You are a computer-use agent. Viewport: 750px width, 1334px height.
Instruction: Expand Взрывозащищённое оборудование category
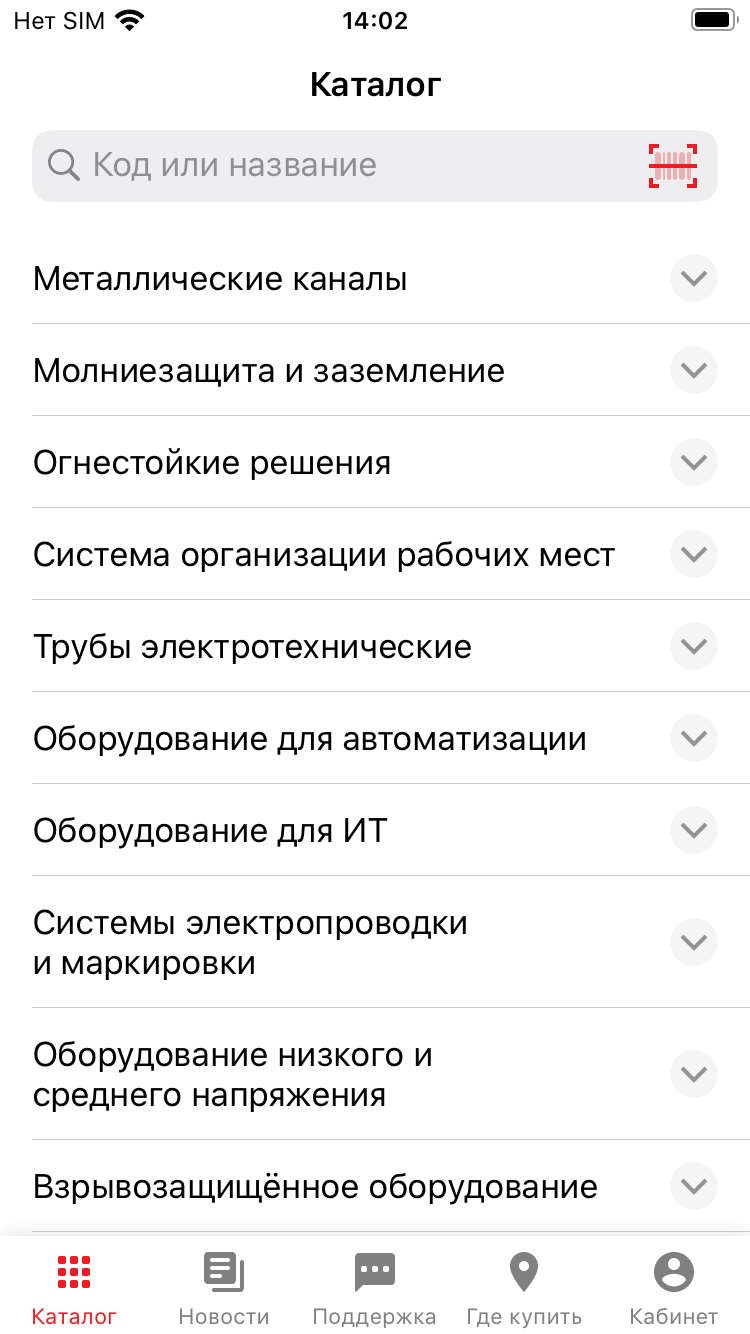pyautogui.click(x=693, y=1186)
